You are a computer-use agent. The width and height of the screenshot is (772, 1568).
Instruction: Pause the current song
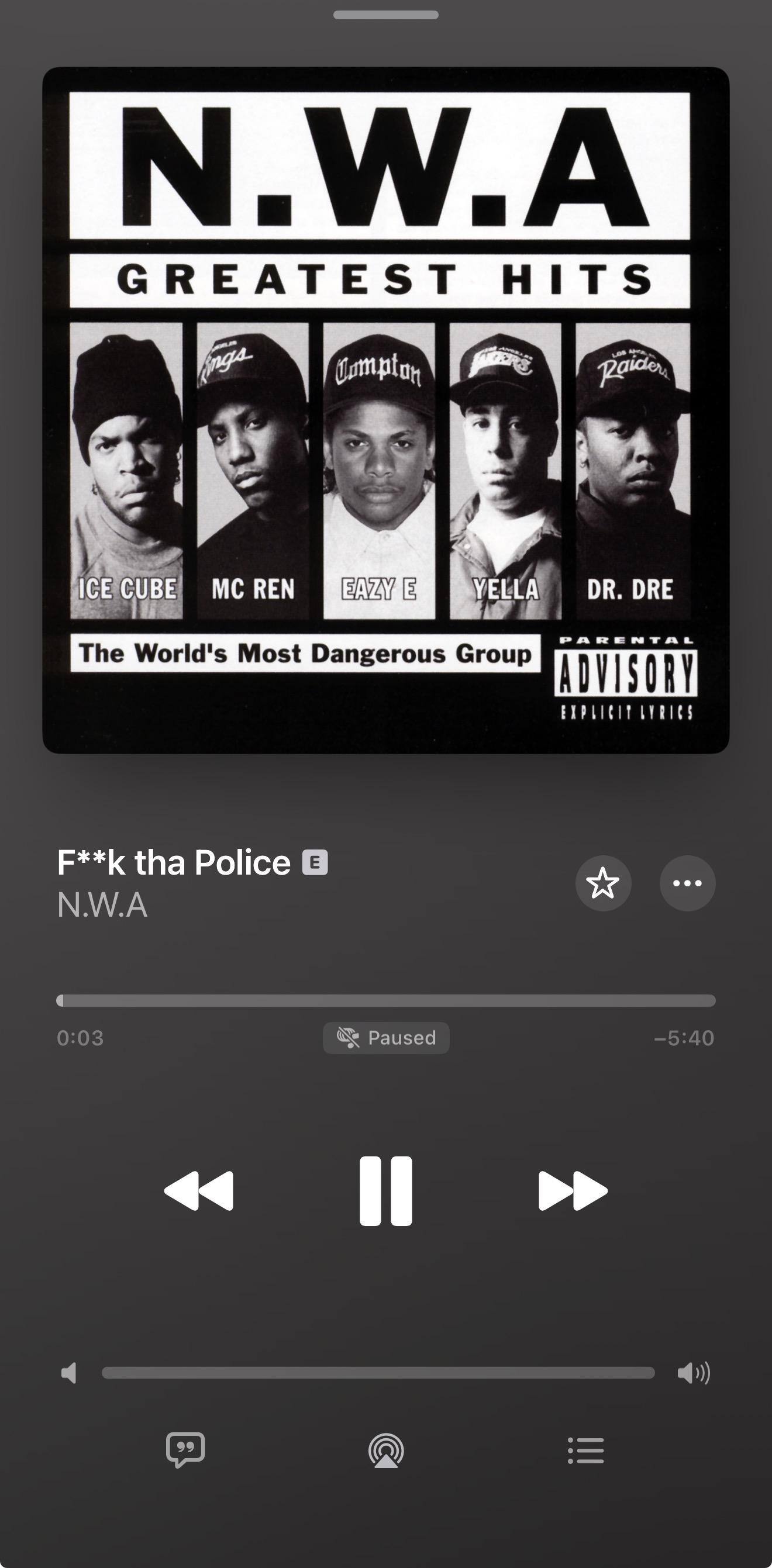(386, 1190)
